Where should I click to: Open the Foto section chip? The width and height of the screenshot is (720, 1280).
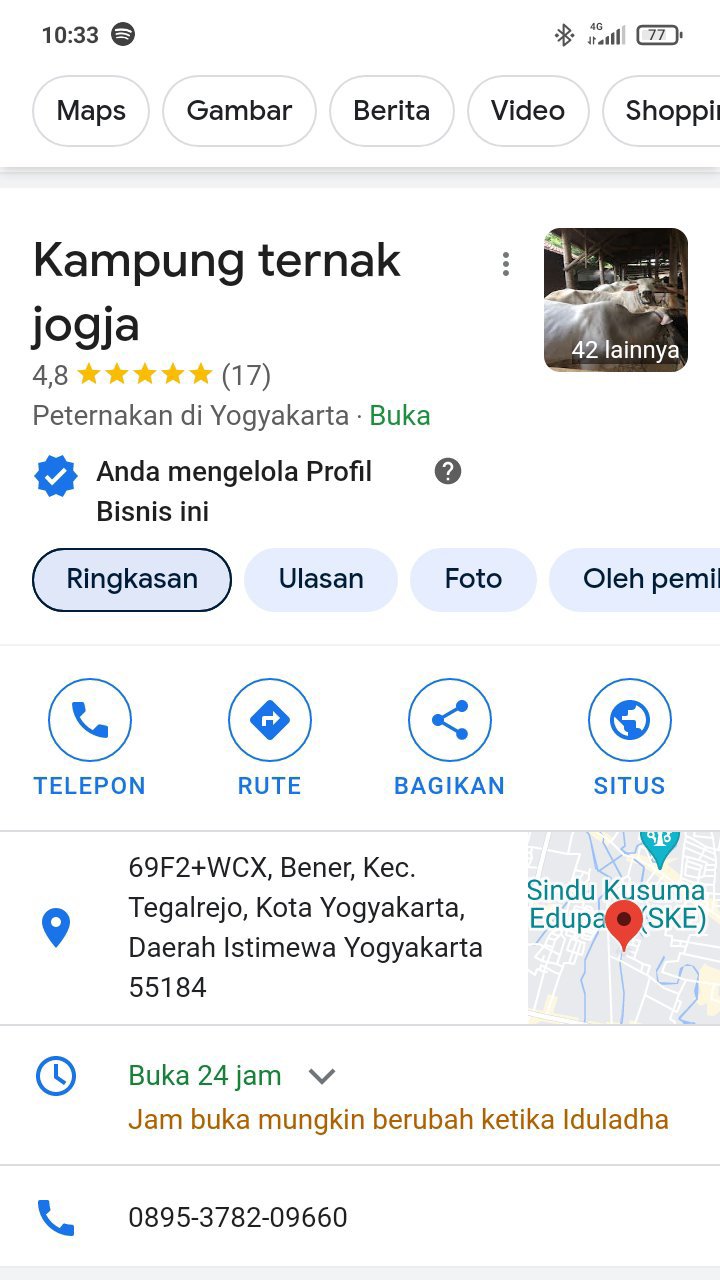(x=473, y=579)
